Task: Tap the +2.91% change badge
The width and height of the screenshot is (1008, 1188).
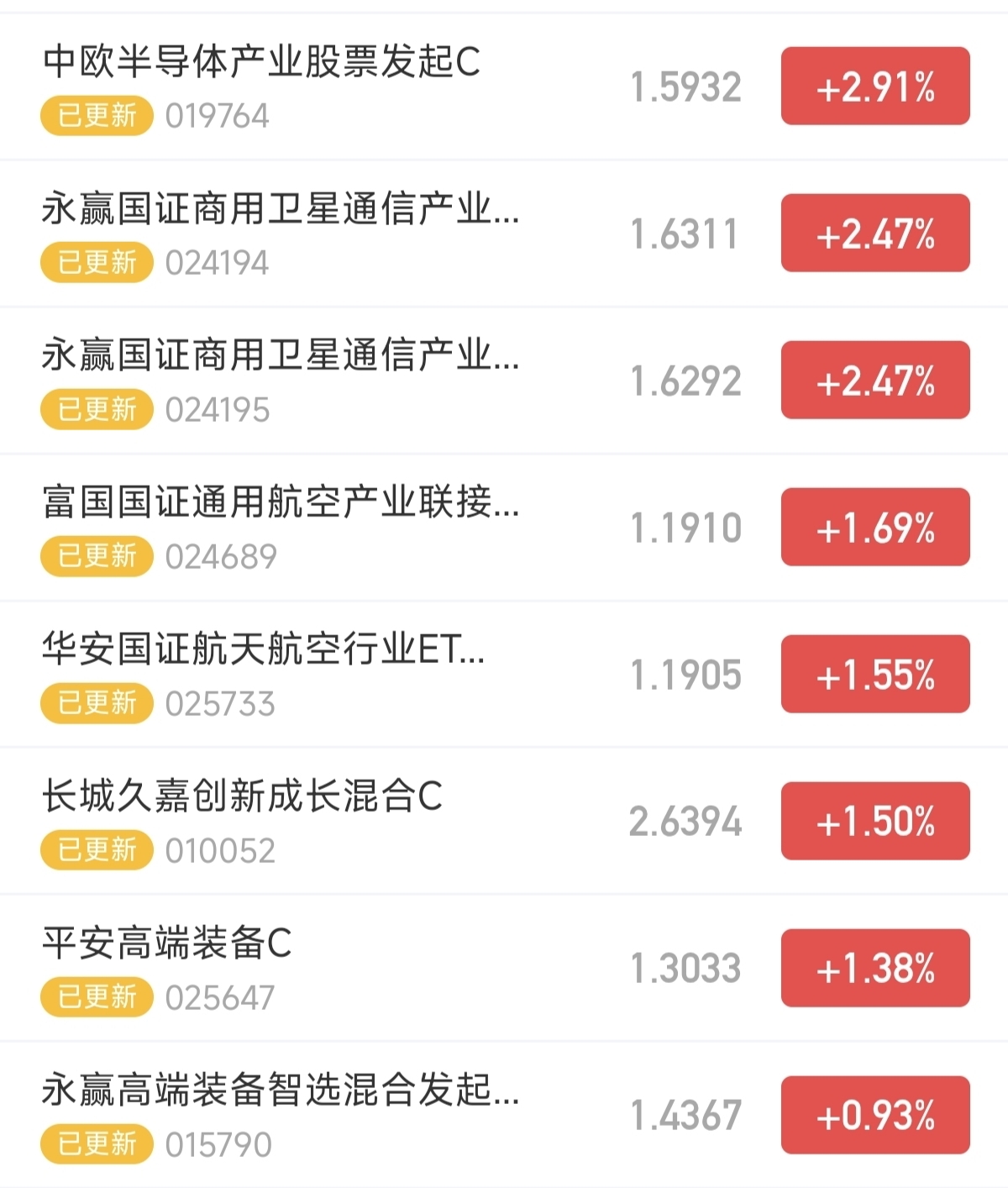Action: (x=875, y=87)
